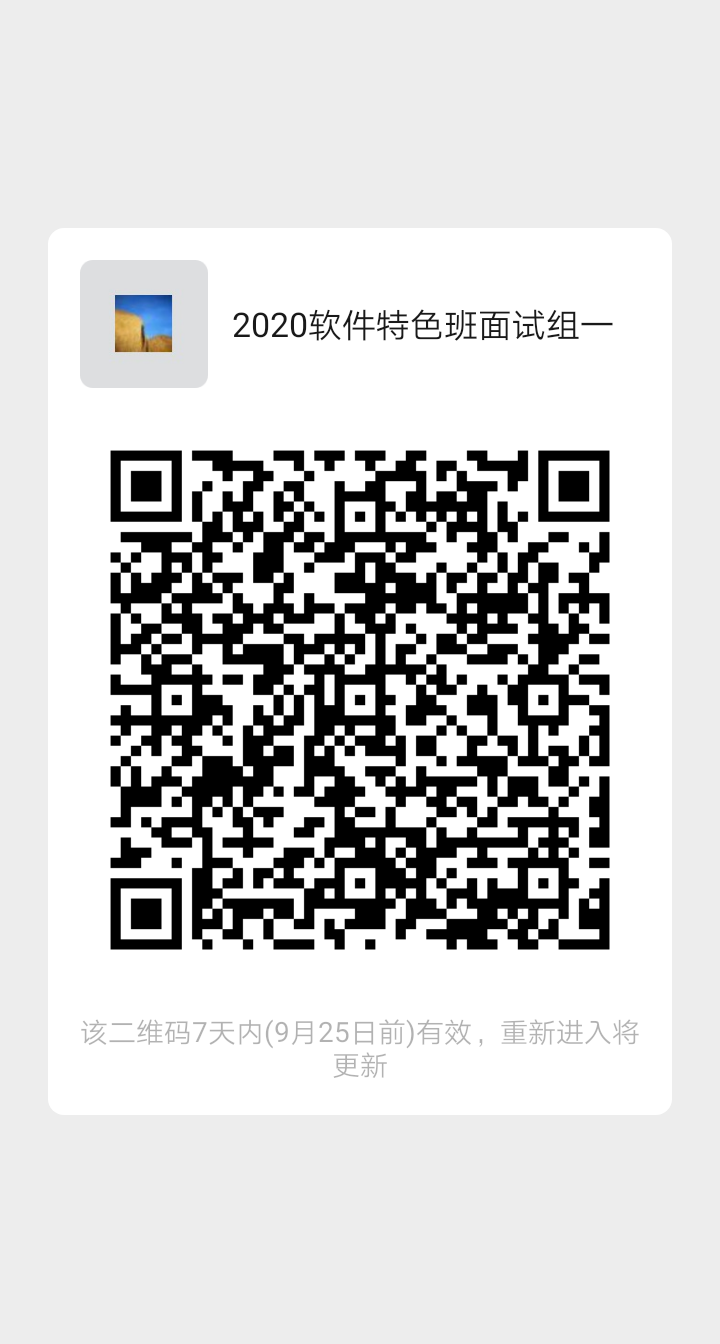The image size is (720, 1344).
Task: Tap the center of the QR code
Action: (362, 700)
